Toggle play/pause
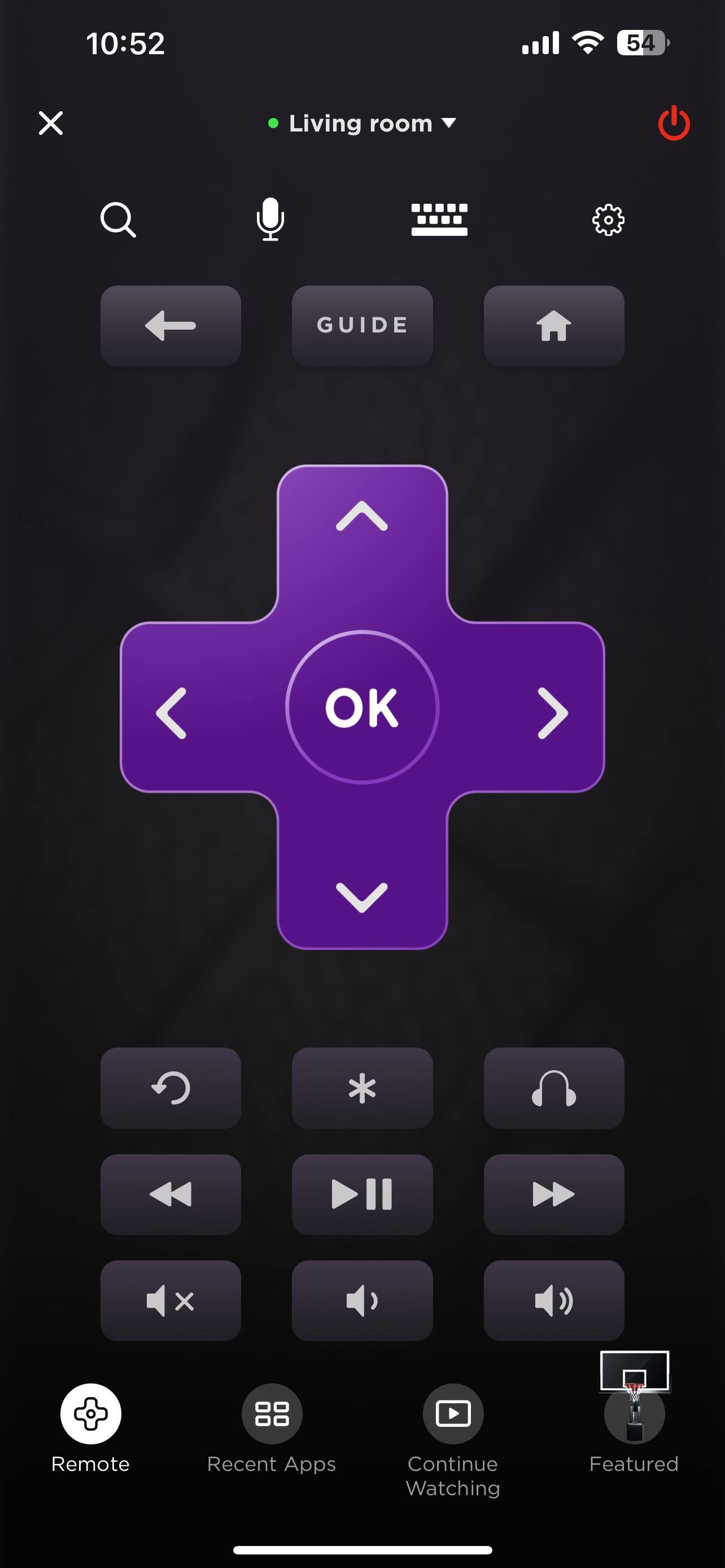Screen dimensions: 725x1568 [x=362, y=1194]
